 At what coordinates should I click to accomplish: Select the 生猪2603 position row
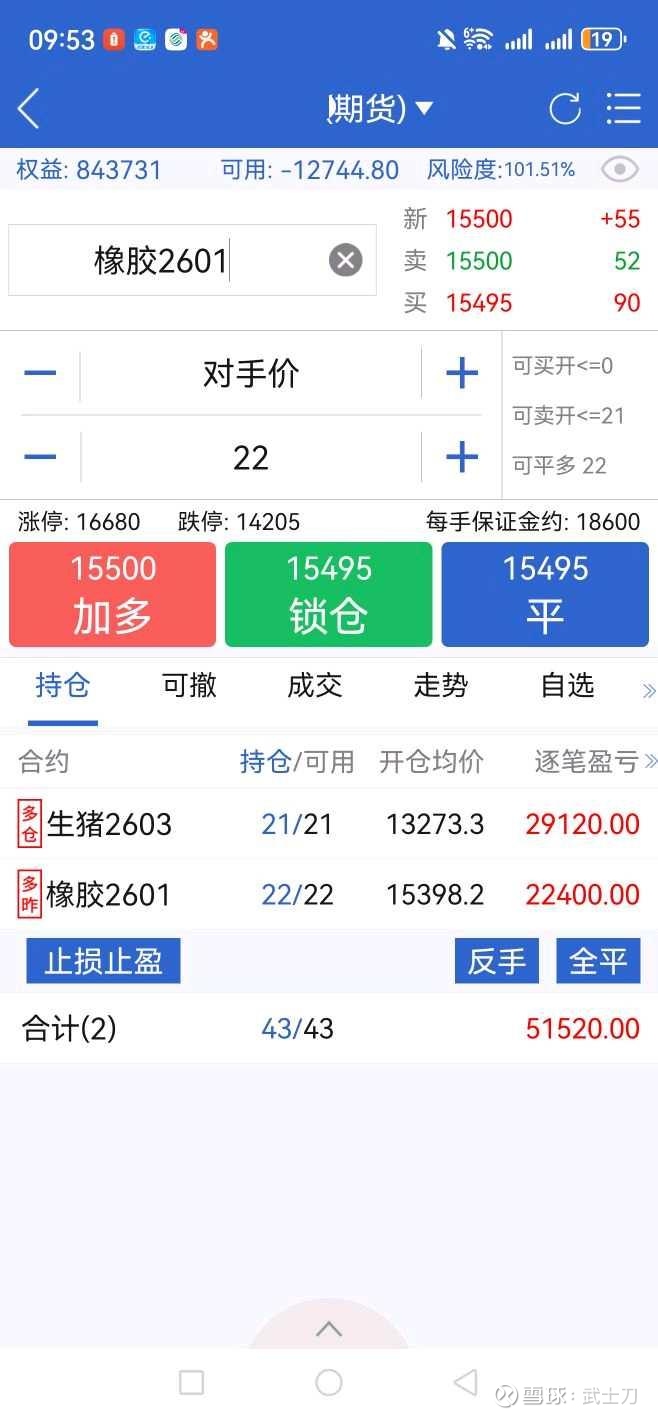pos(329,824)
